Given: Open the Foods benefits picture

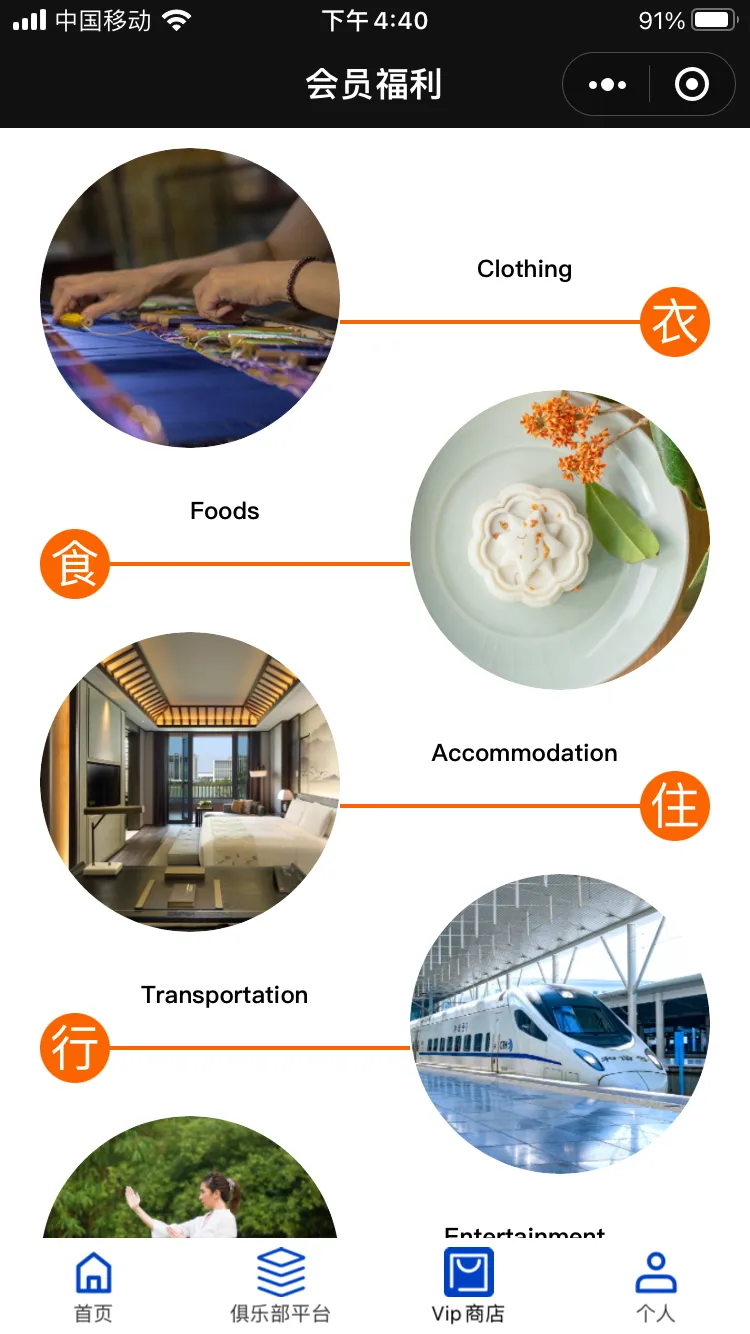Looking at the screenshot, I should 560,540.
